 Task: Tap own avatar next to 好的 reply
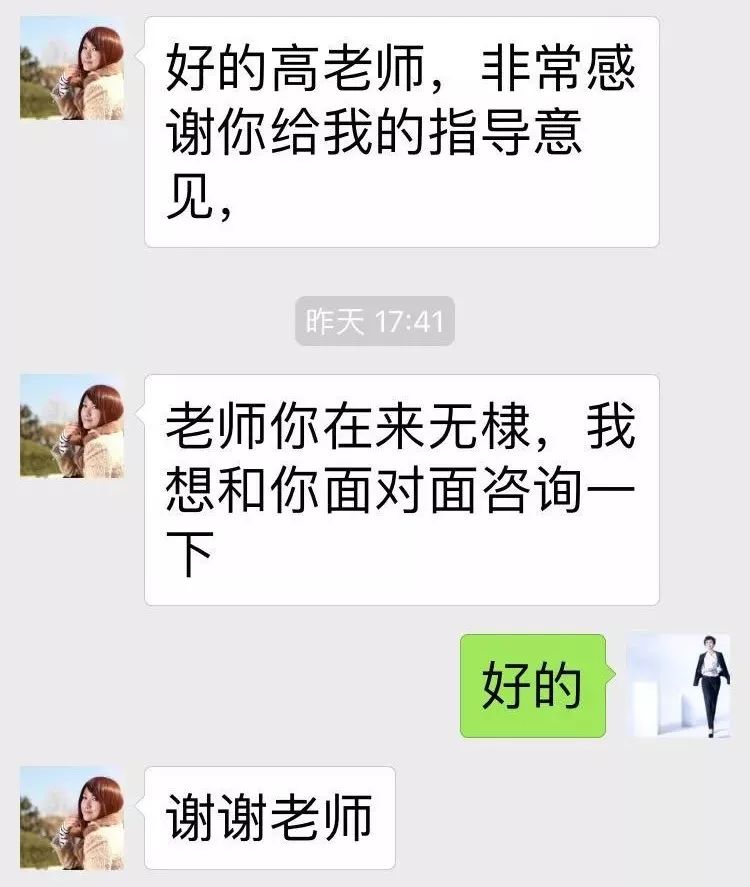pyautogui.click(x=677, y=685)
